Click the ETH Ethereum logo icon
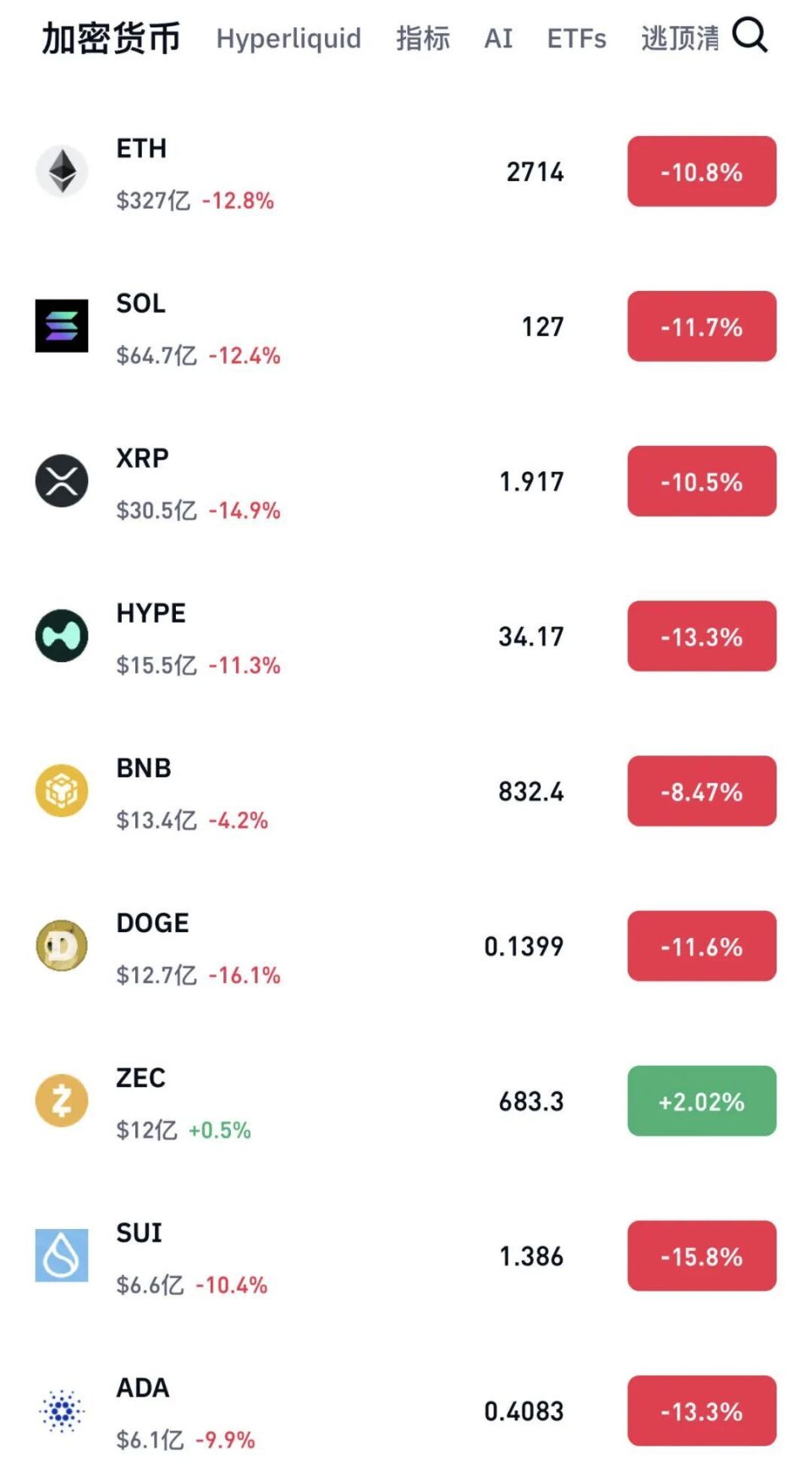This screenshot has height=1465, width=812. coord(60,171)
